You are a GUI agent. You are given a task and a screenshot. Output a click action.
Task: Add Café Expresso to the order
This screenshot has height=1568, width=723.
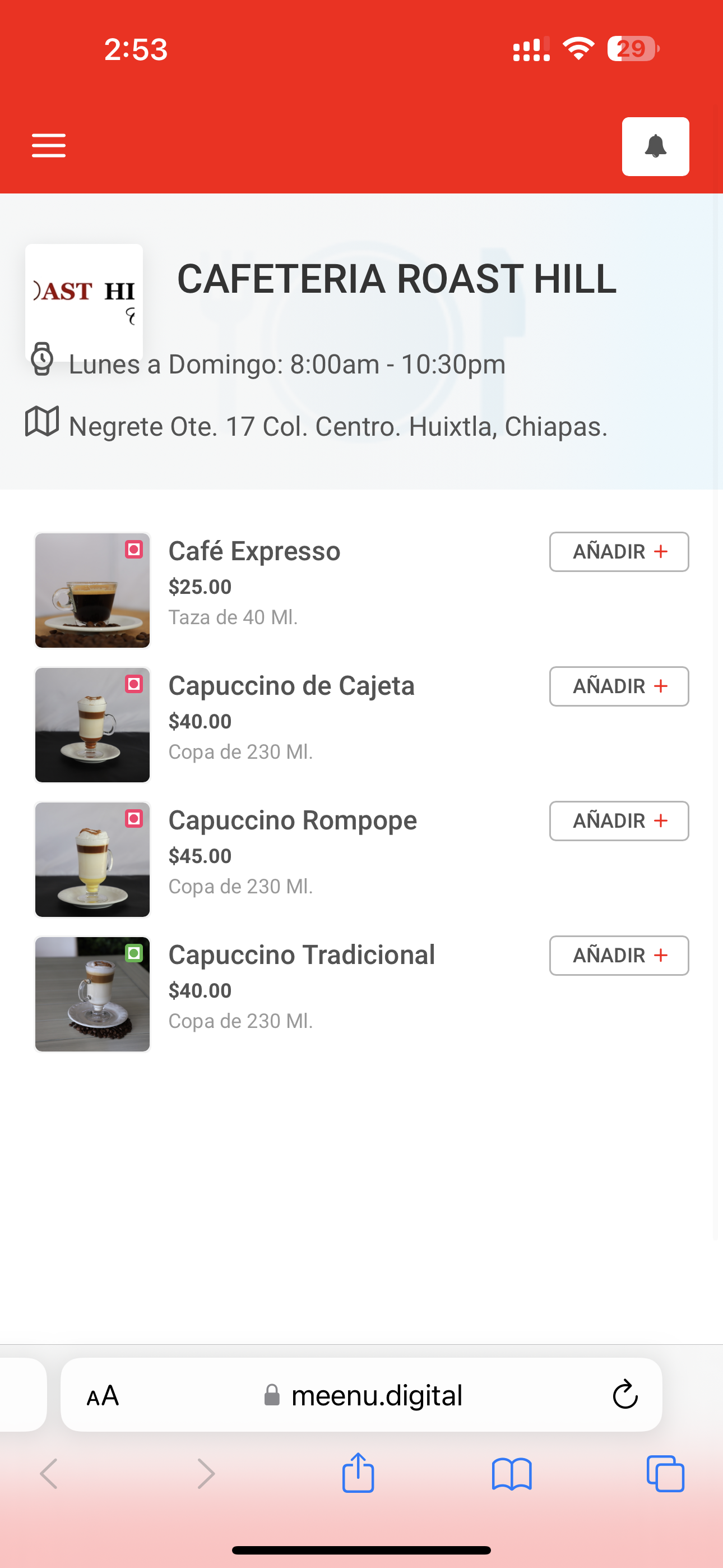[618, 551]
